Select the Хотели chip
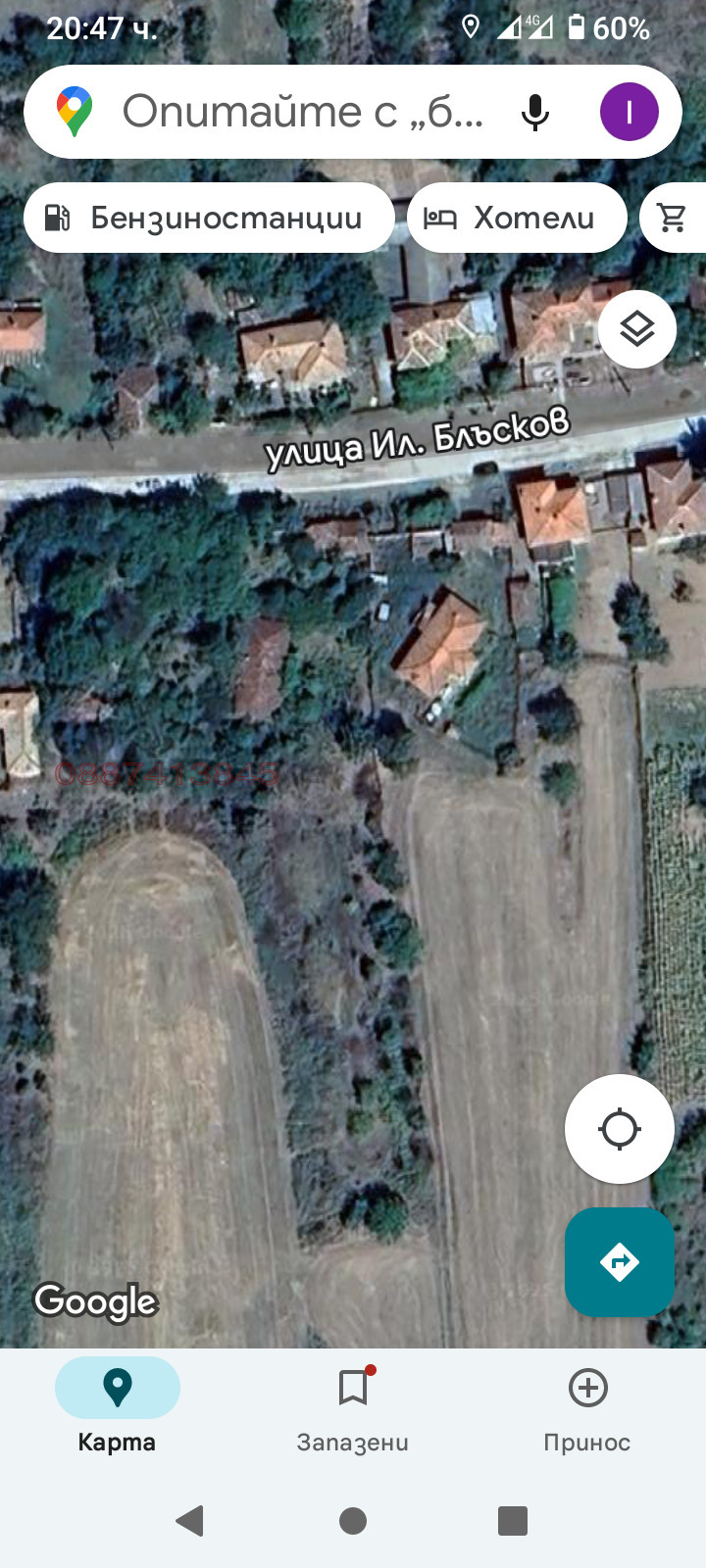The width and height of the screenshot is (706, 1568). coord(517,218)
